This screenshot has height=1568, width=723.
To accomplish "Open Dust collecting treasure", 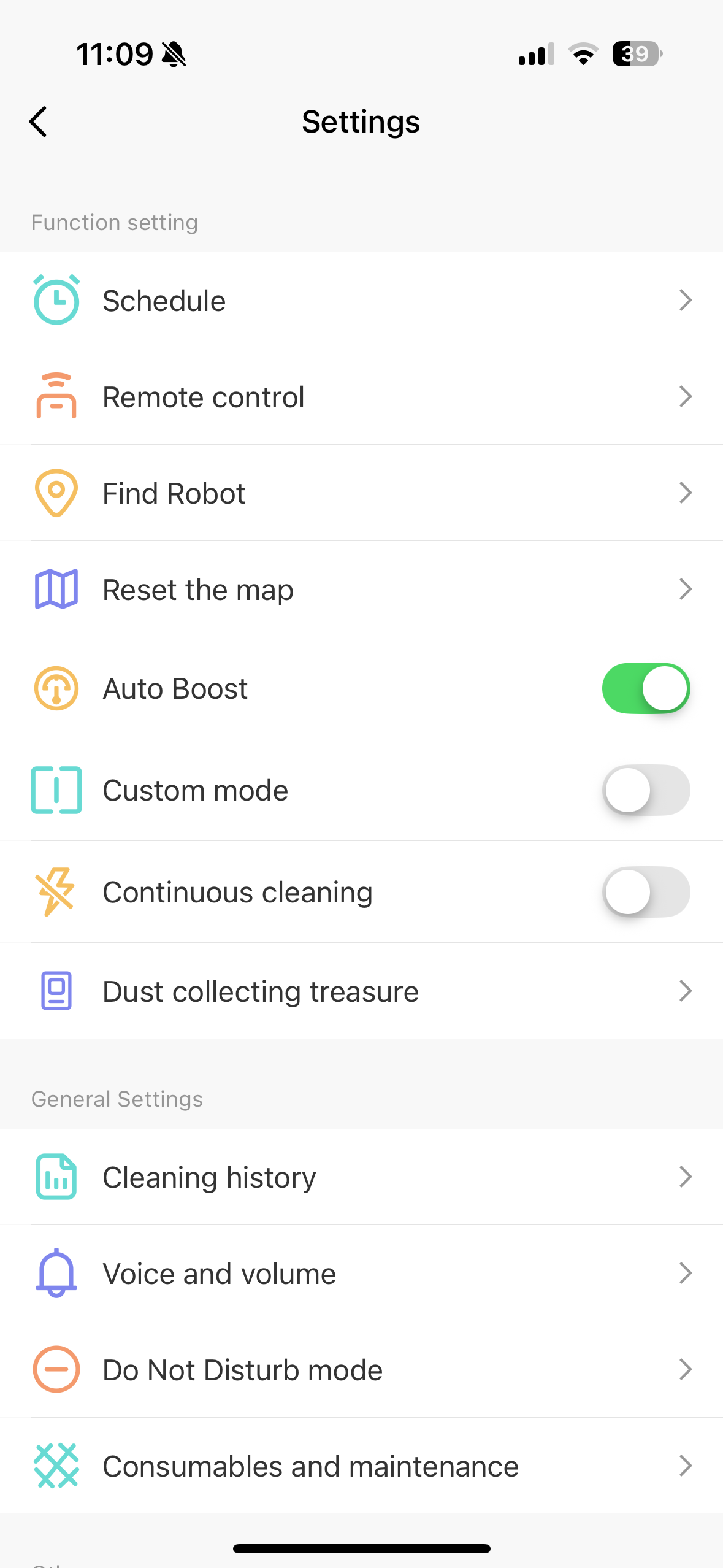I will click(x=361, y=991).
